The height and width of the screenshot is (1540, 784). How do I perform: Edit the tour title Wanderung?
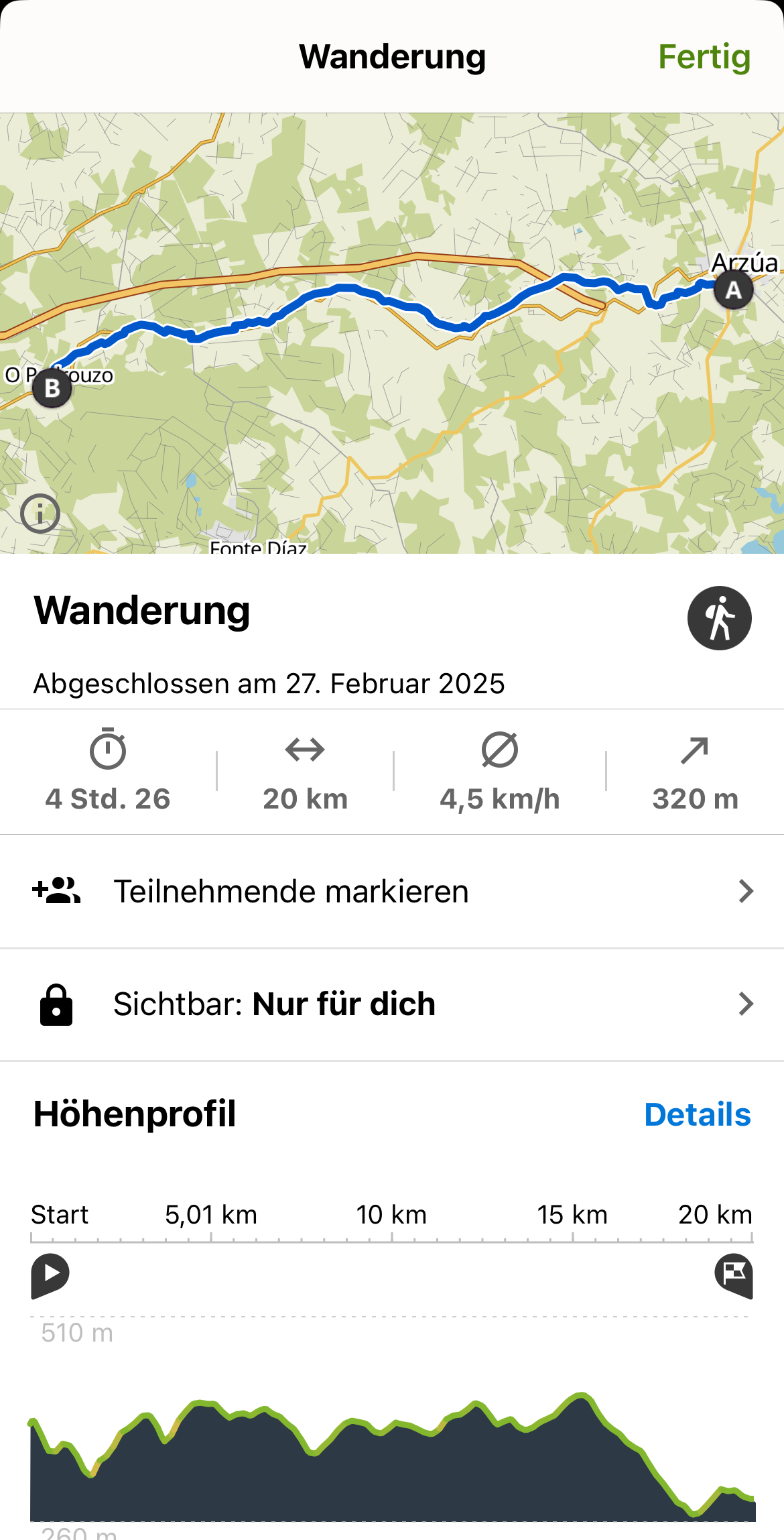click(x=142, y=611)
